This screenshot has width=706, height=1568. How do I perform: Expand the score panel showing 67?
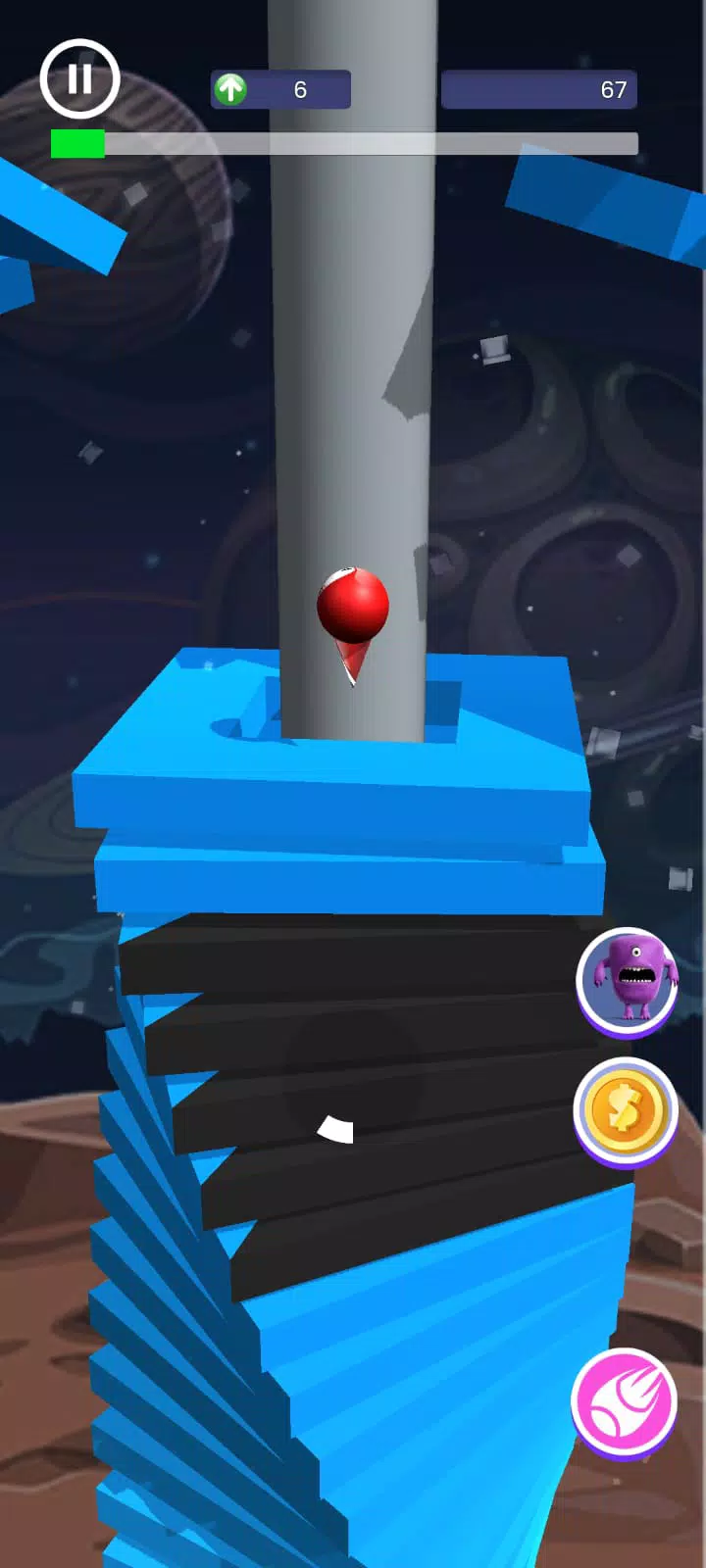[x=539, y=90]
